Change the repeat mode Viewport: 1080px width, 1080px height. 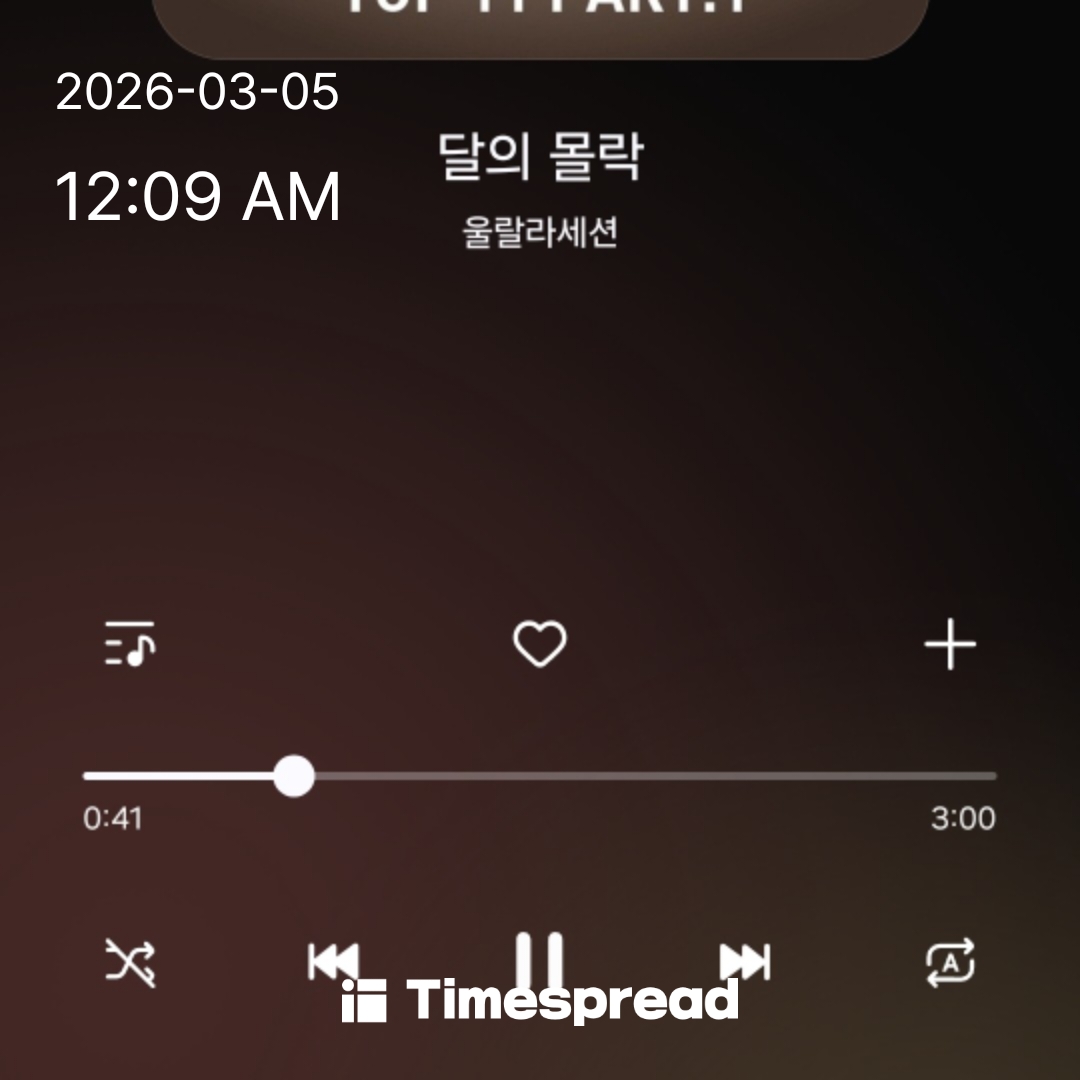pos(949,963)
